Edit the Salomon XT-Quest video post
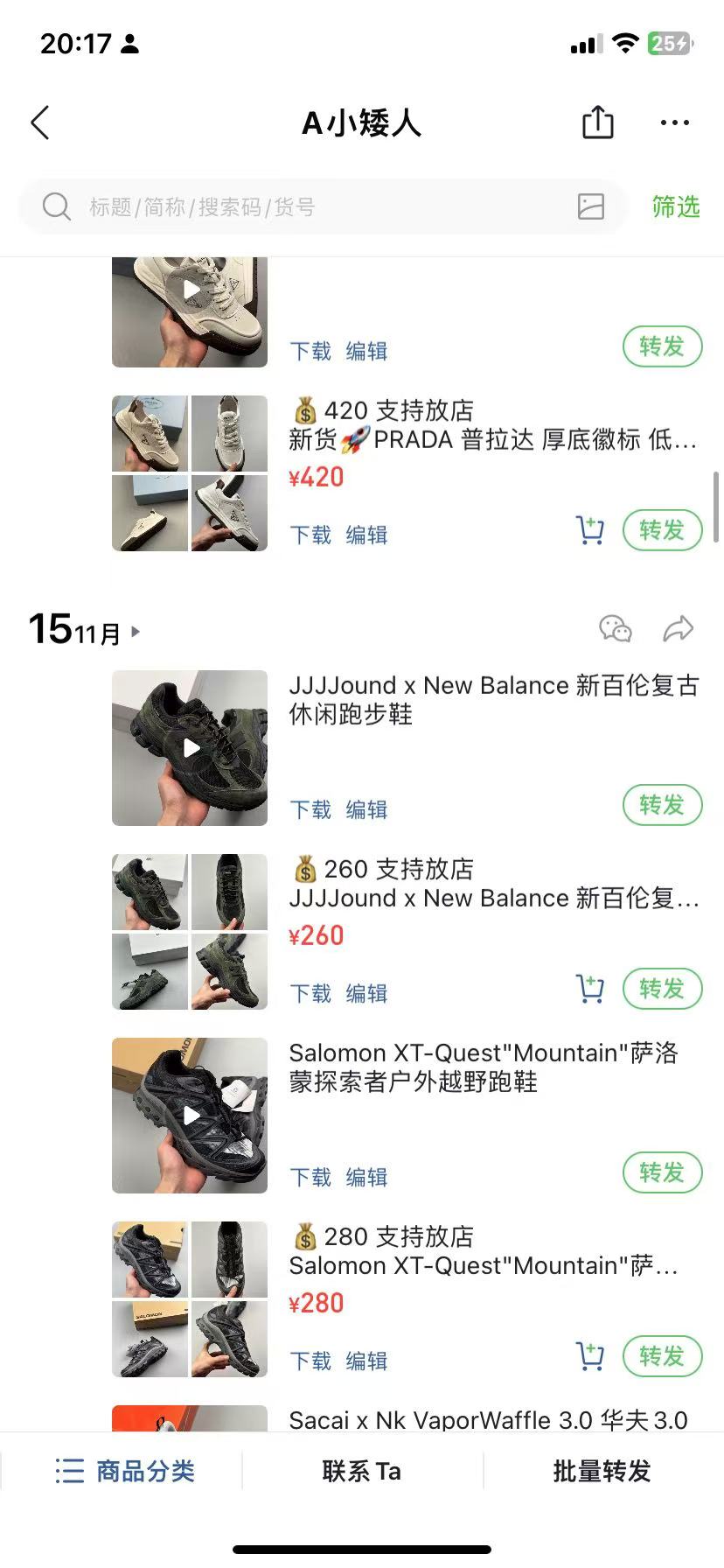 366,1178
